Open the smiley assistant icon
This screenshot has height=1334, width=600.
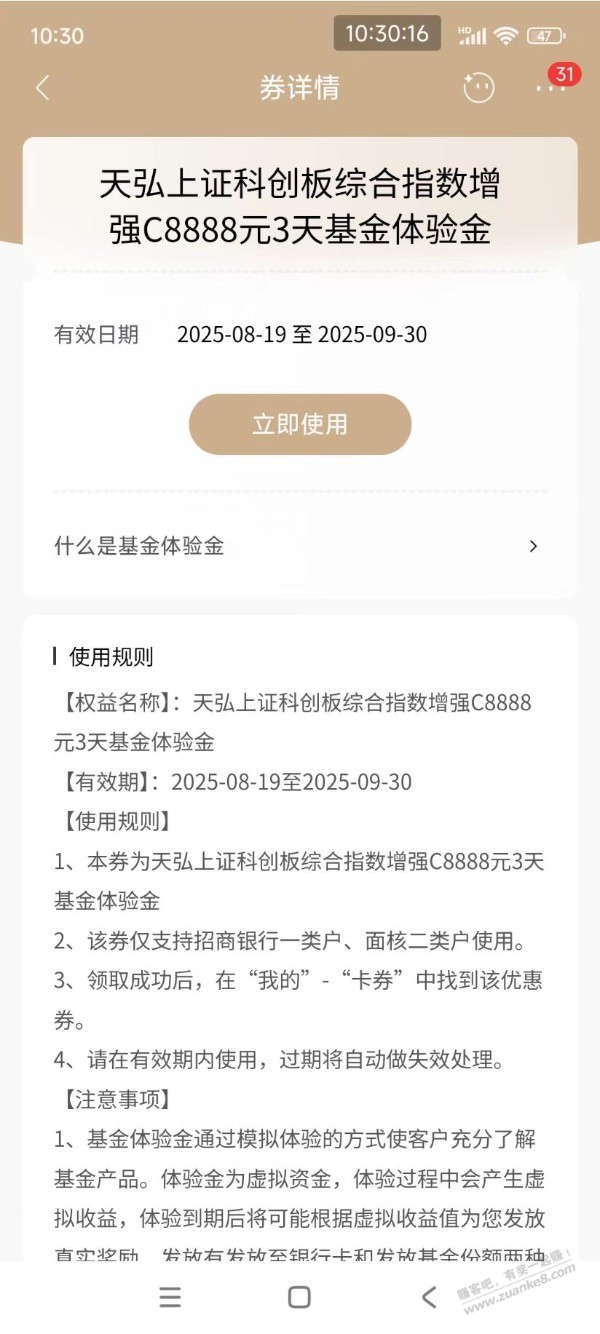coord(479,88)
